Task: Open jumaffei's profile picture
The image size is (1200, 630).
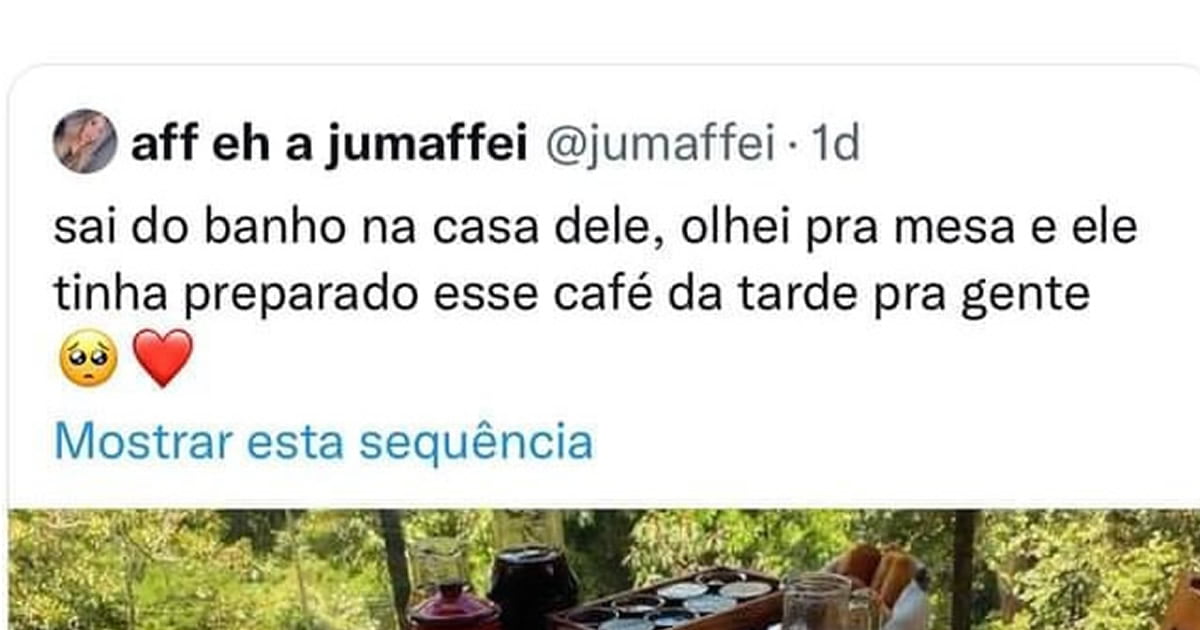Action: pos(84,141)
